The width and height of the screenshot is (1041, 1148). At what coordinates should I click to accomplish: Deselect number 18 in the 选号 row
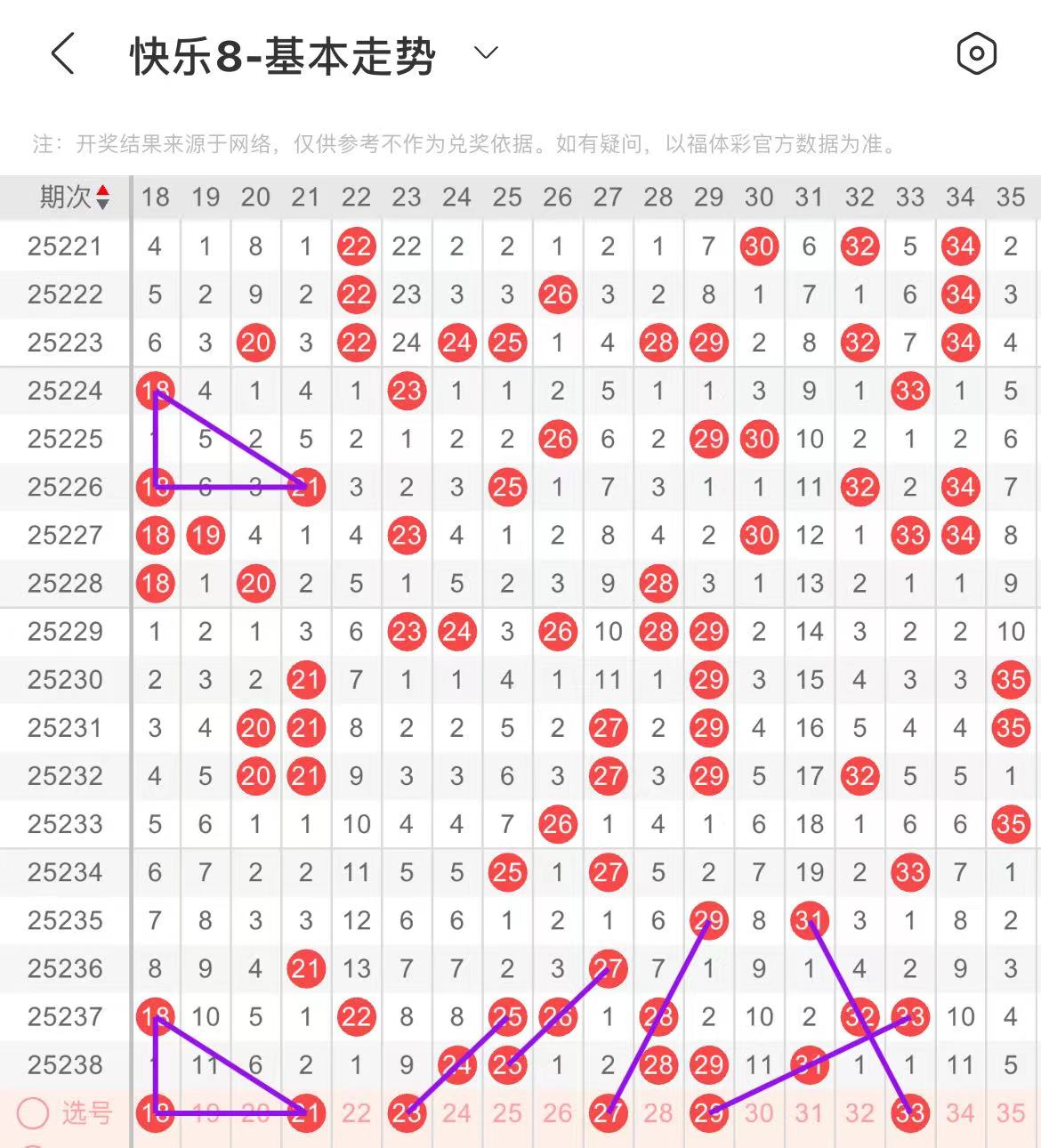pos(155,1112)
